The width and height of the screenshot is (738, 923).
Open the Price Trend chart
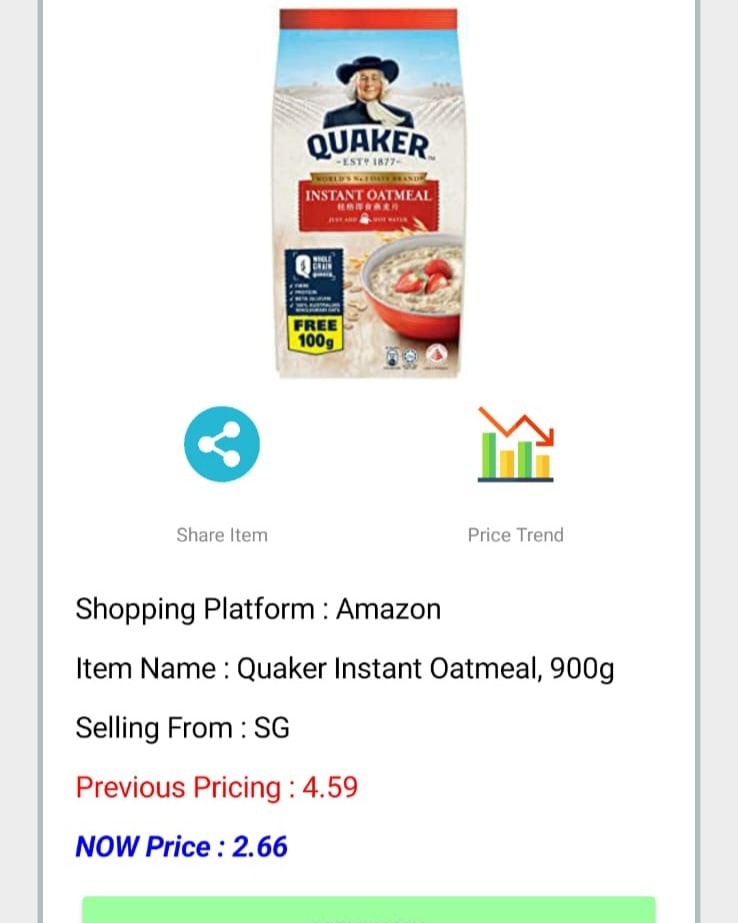coord(515,444)
